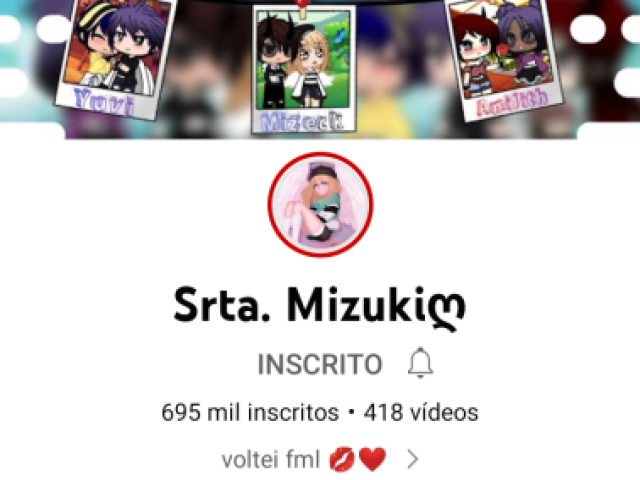
Task: Expand the channel description 'voltei fml'
Action: pos(411,460)
